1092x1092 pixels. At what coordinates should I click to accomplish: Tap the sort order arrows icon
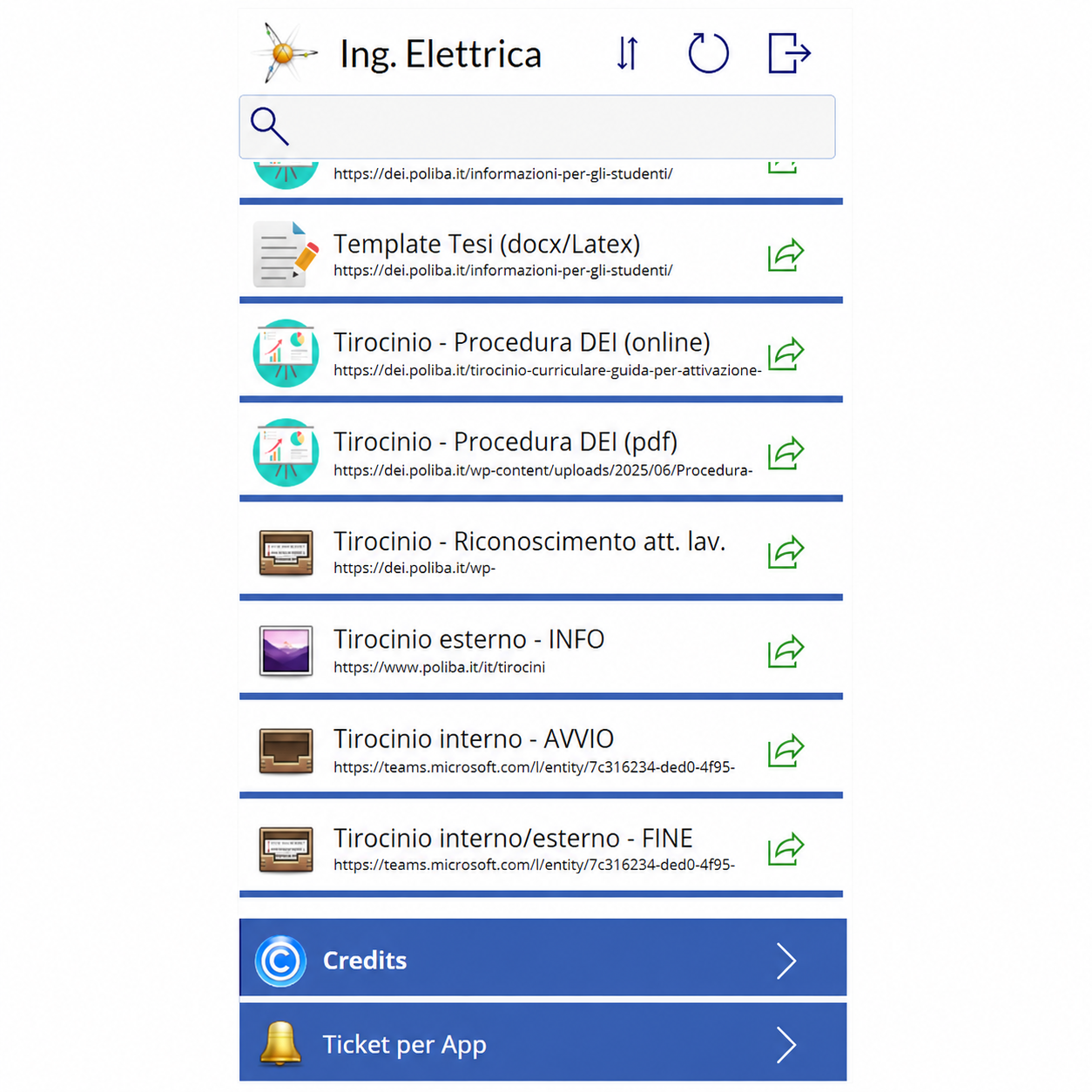(628, 54)
